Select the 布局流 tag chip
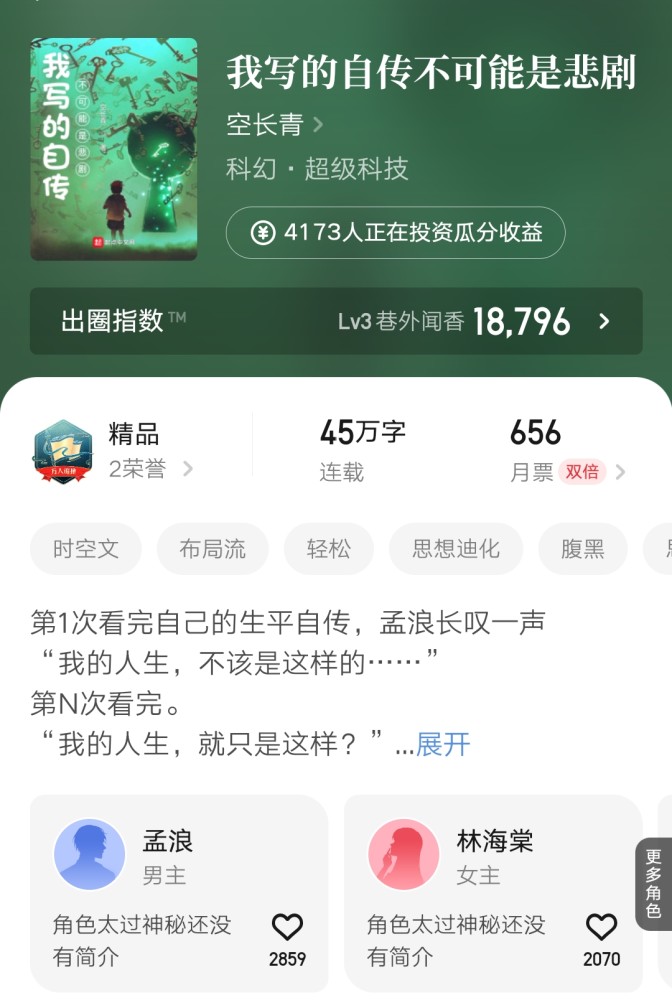 [212, 549]
